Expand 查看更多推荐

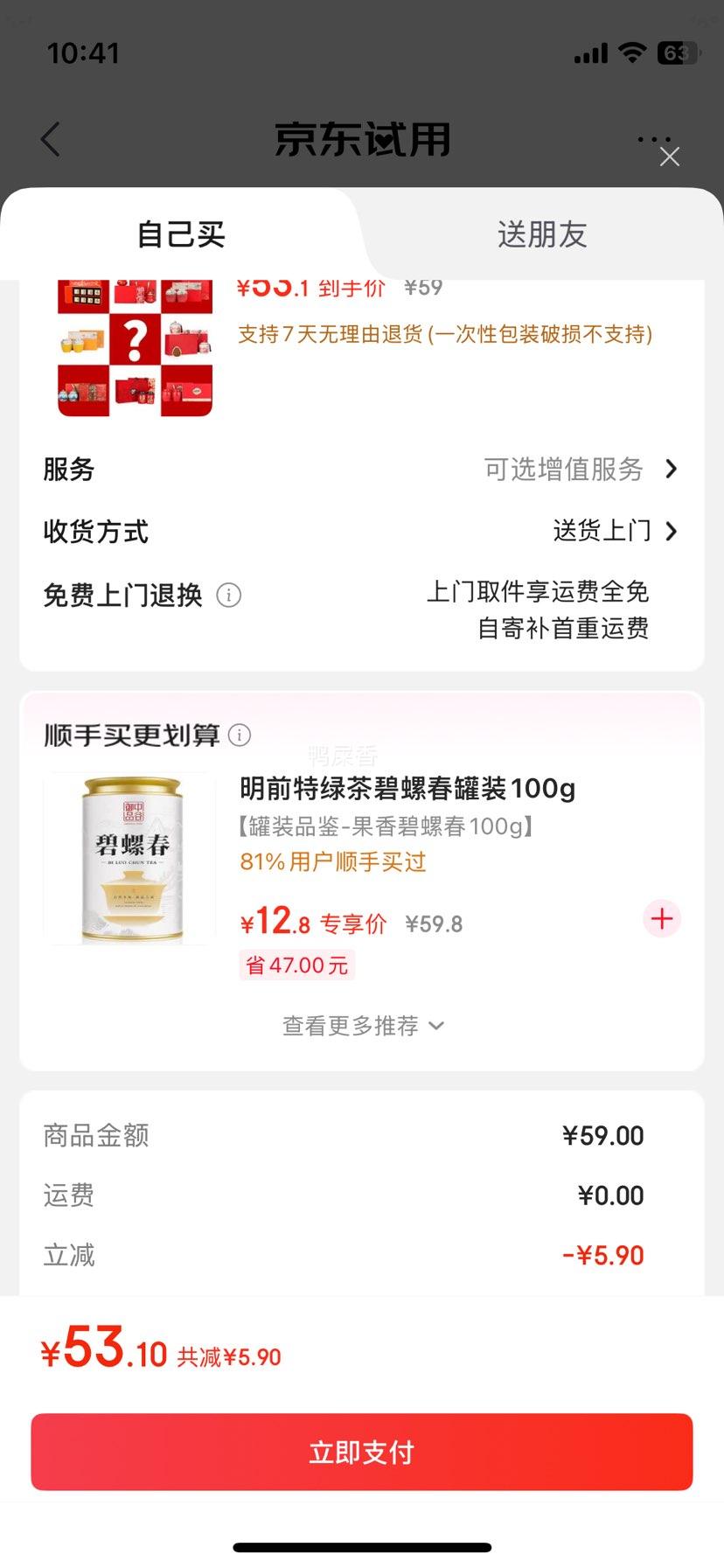tap(362, 1026)
